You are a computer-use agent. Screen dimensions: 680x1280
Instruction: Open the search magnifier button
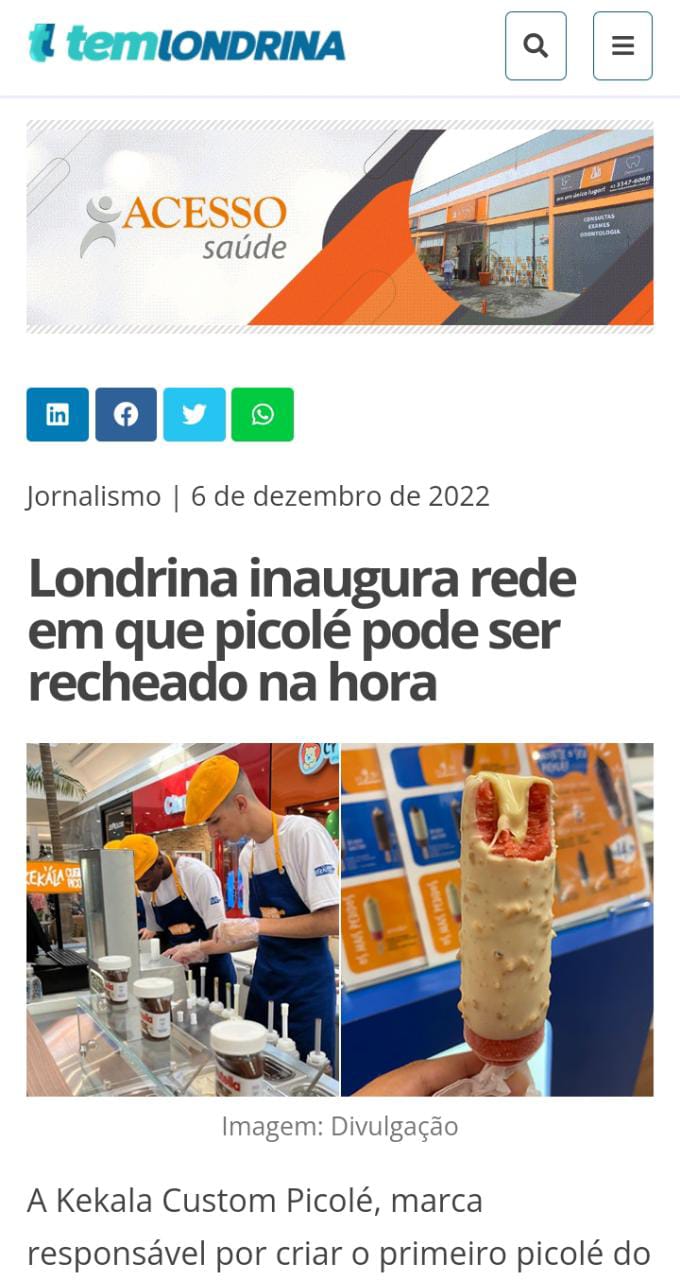(536, 46)
